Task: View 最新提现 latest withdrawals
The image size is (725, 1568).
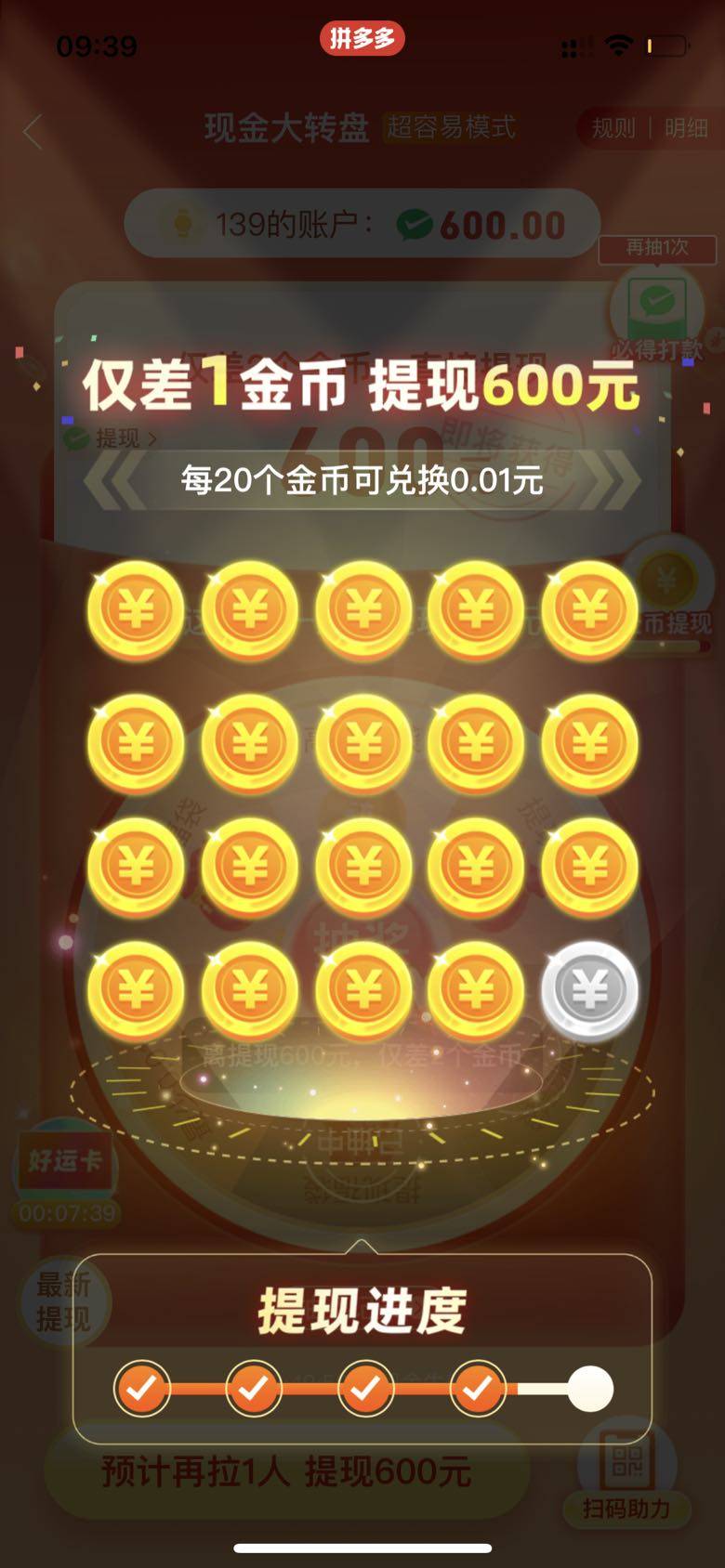Action: [63, 1301]
